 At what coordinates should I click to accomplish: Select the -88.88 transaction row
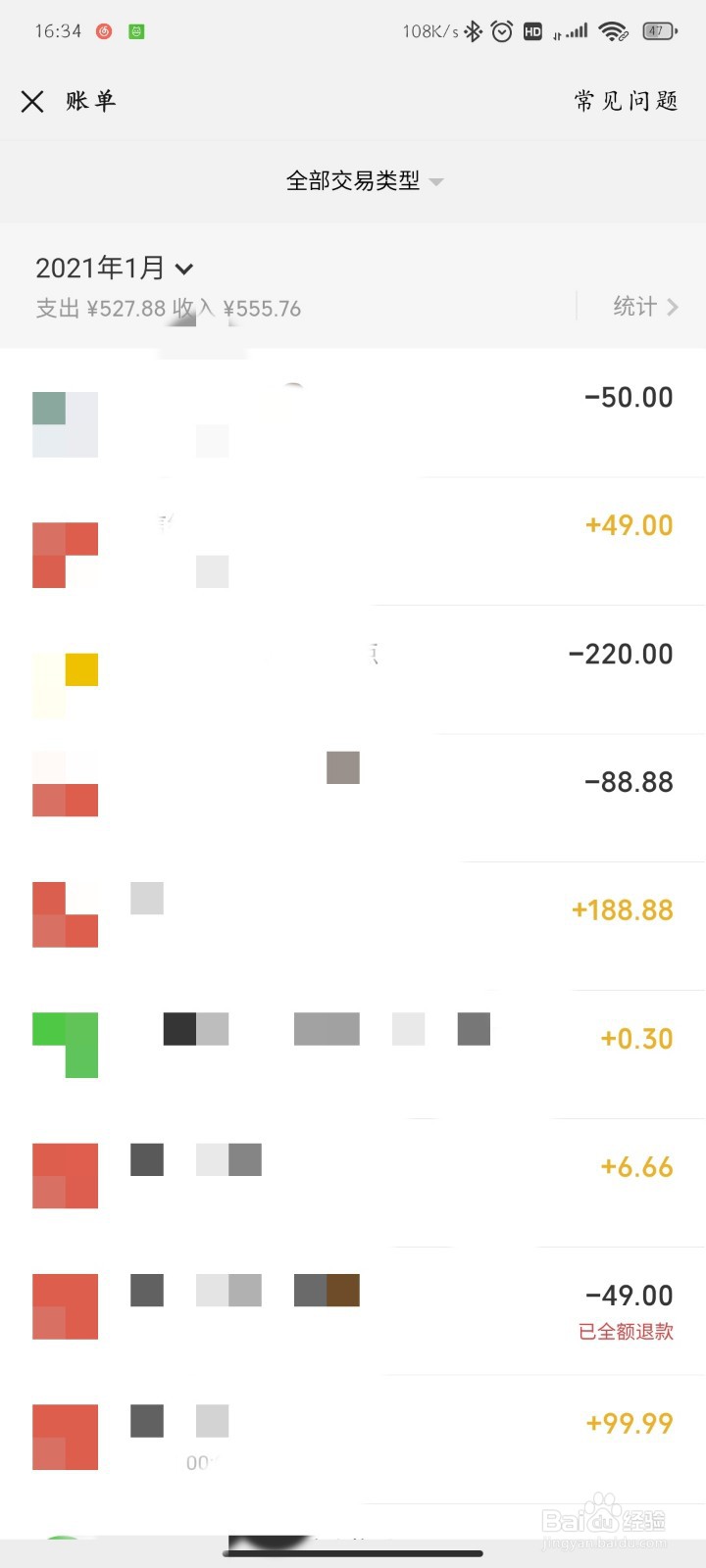click(353, 799)
